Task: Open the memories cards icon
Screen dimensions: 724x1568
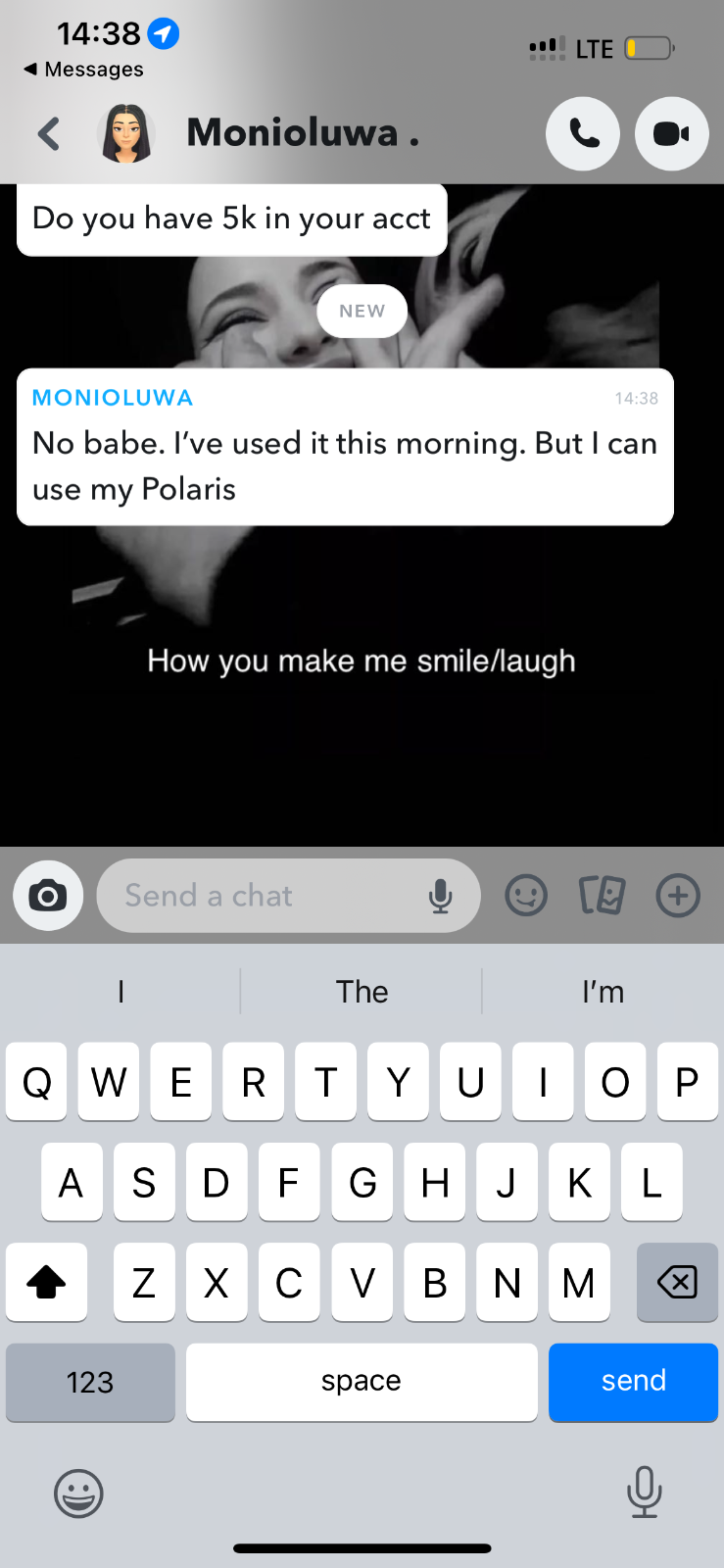Action: (x=602, y=895)
